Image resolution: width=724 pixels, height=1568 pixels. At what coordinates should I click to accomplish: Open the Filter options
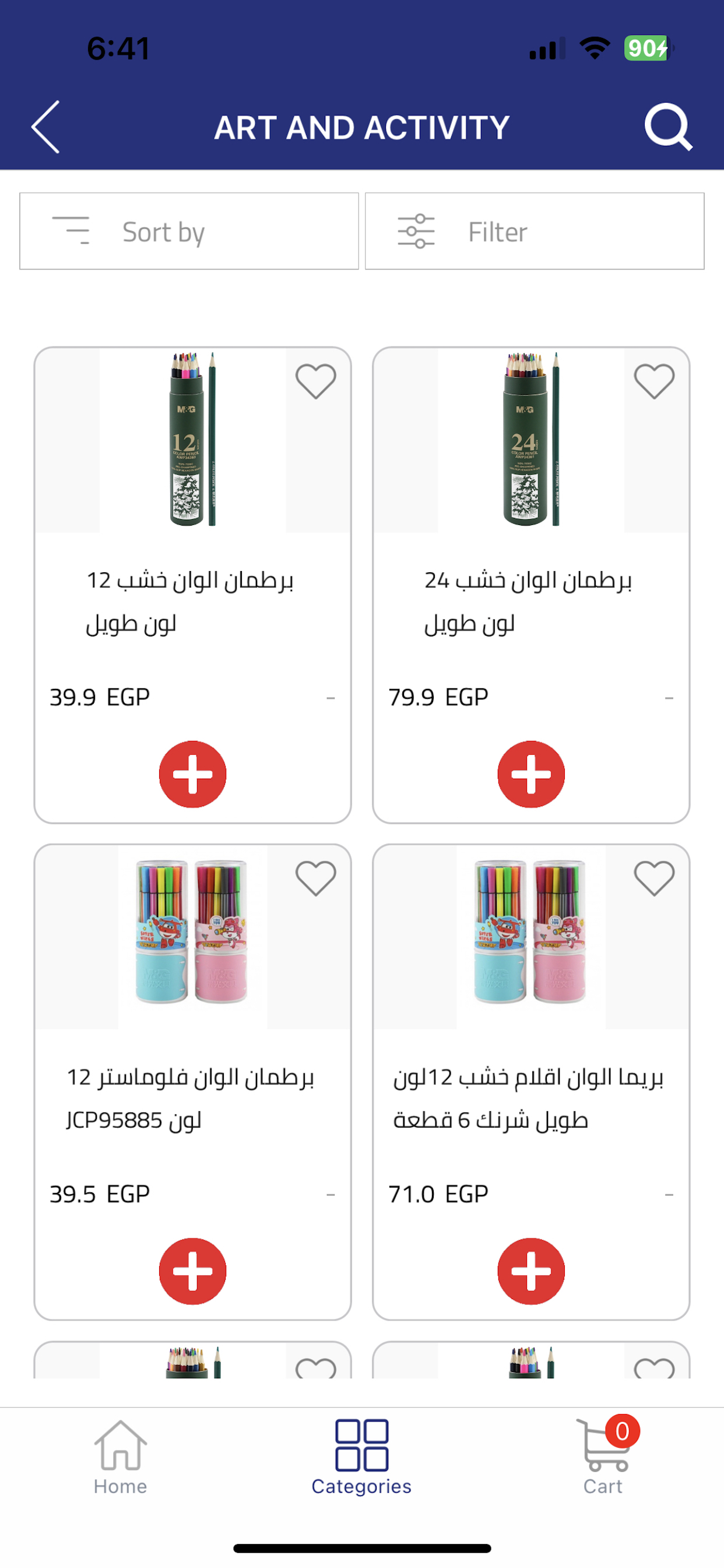click(x=534, y=232)
